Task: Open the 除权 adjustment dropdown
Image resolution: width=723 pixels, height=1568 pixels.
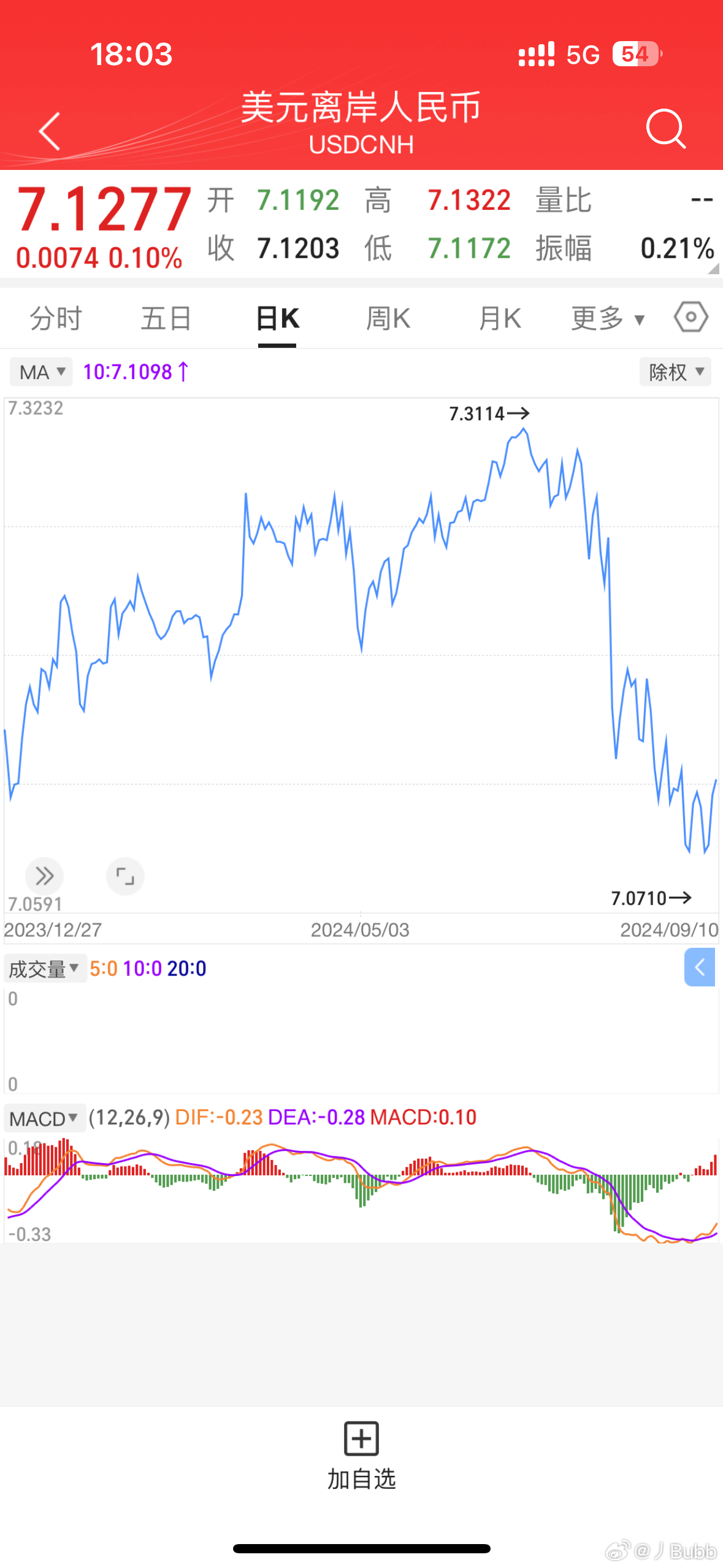Action: click(675, 371)
